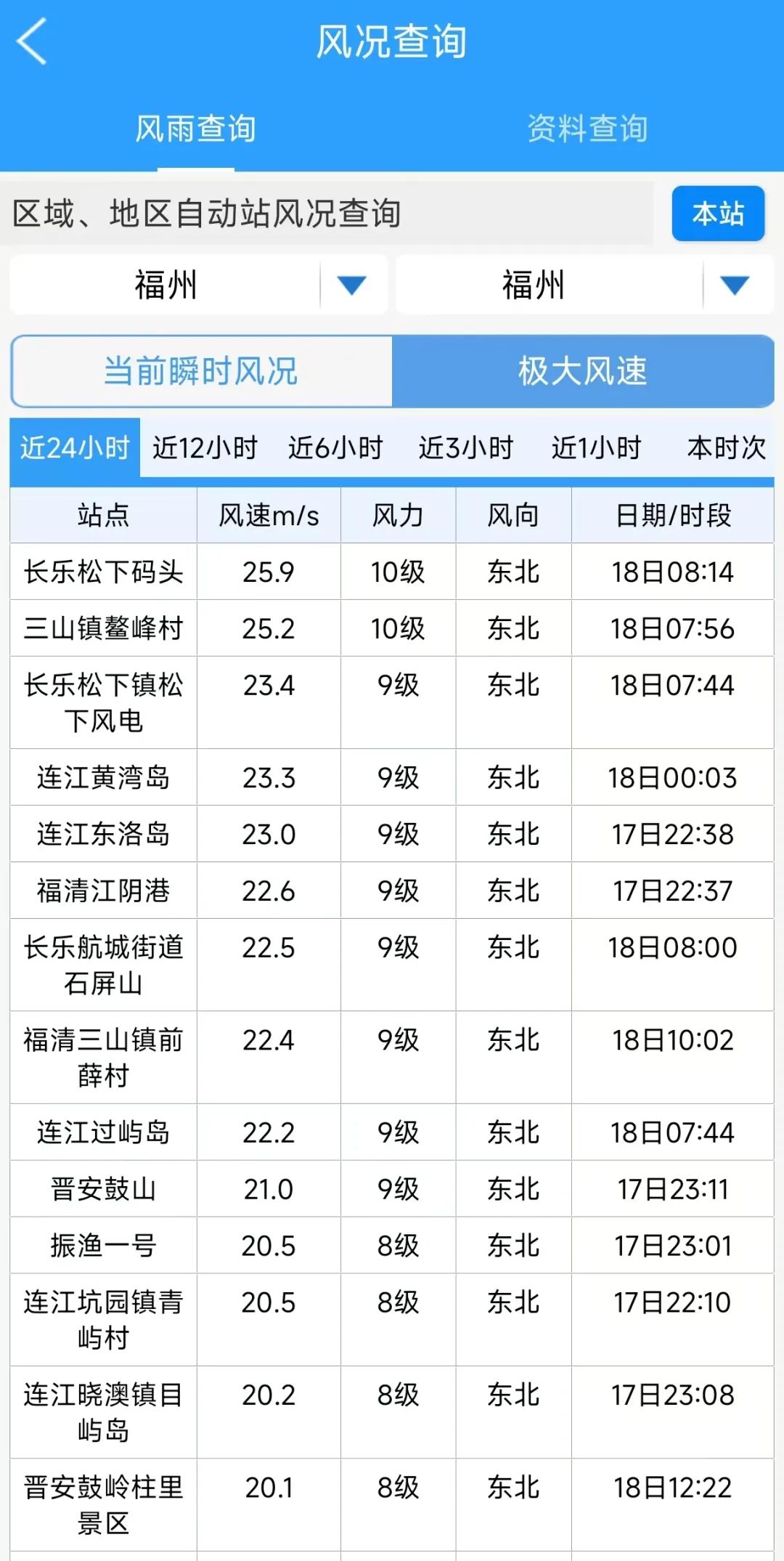Expand the first 福州 region dropdown
The image size is (784, 1561).
(x=198, y=285)
